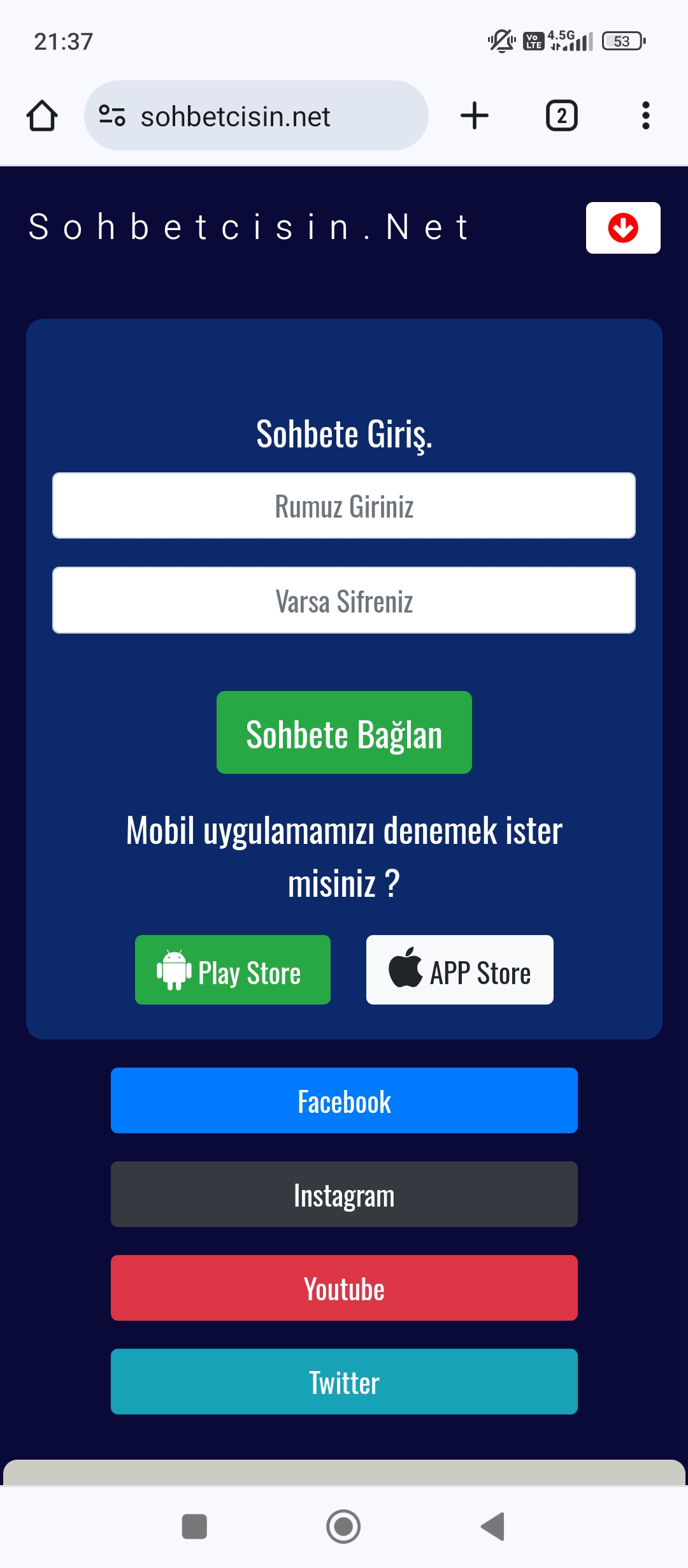
Task: Expand the red down-arrow site menu
Action: pos(622,228)
